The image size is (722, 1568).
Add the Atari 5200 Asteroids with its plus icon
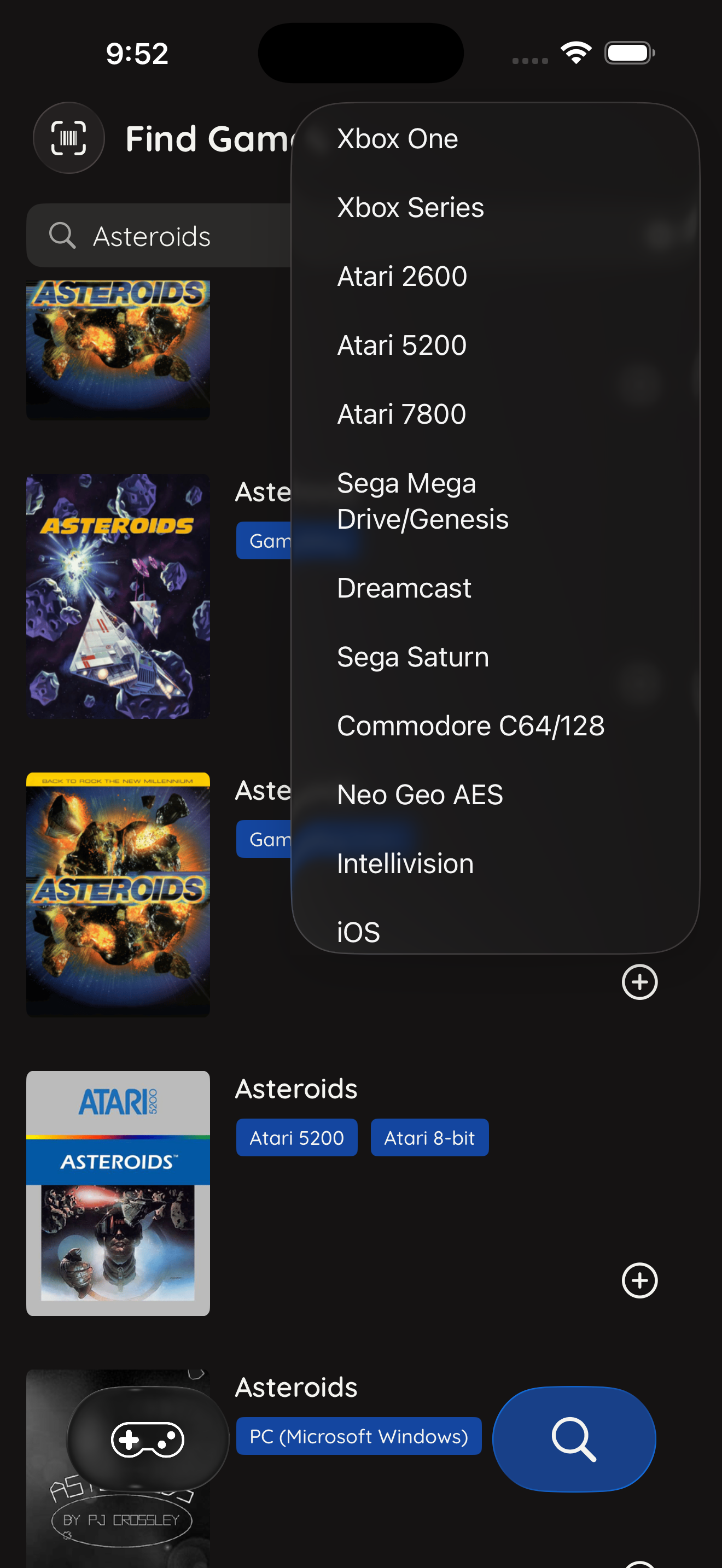coord(640,1280)
